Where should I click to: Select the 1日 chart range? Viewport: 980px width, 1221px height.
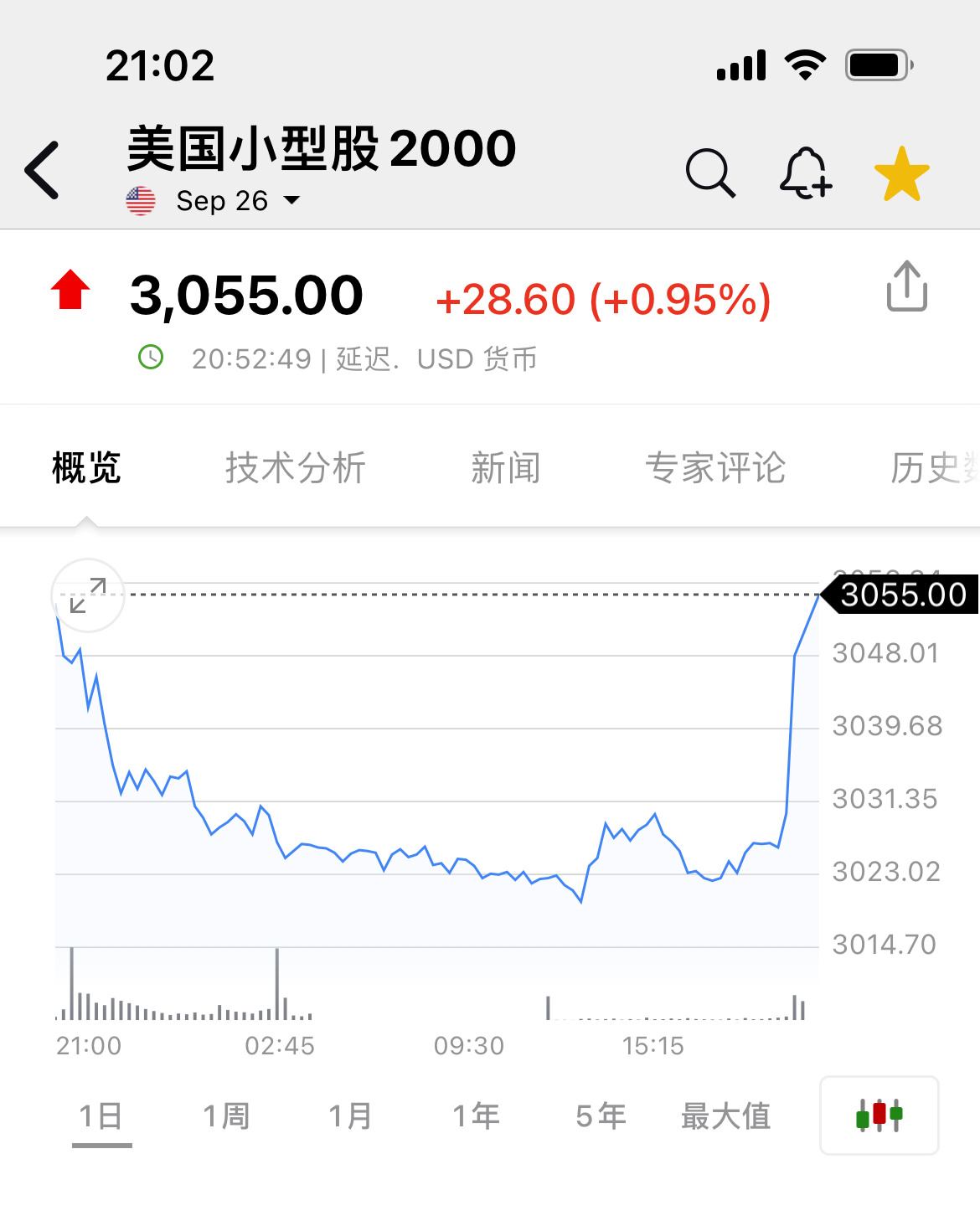coord(101,1116)
